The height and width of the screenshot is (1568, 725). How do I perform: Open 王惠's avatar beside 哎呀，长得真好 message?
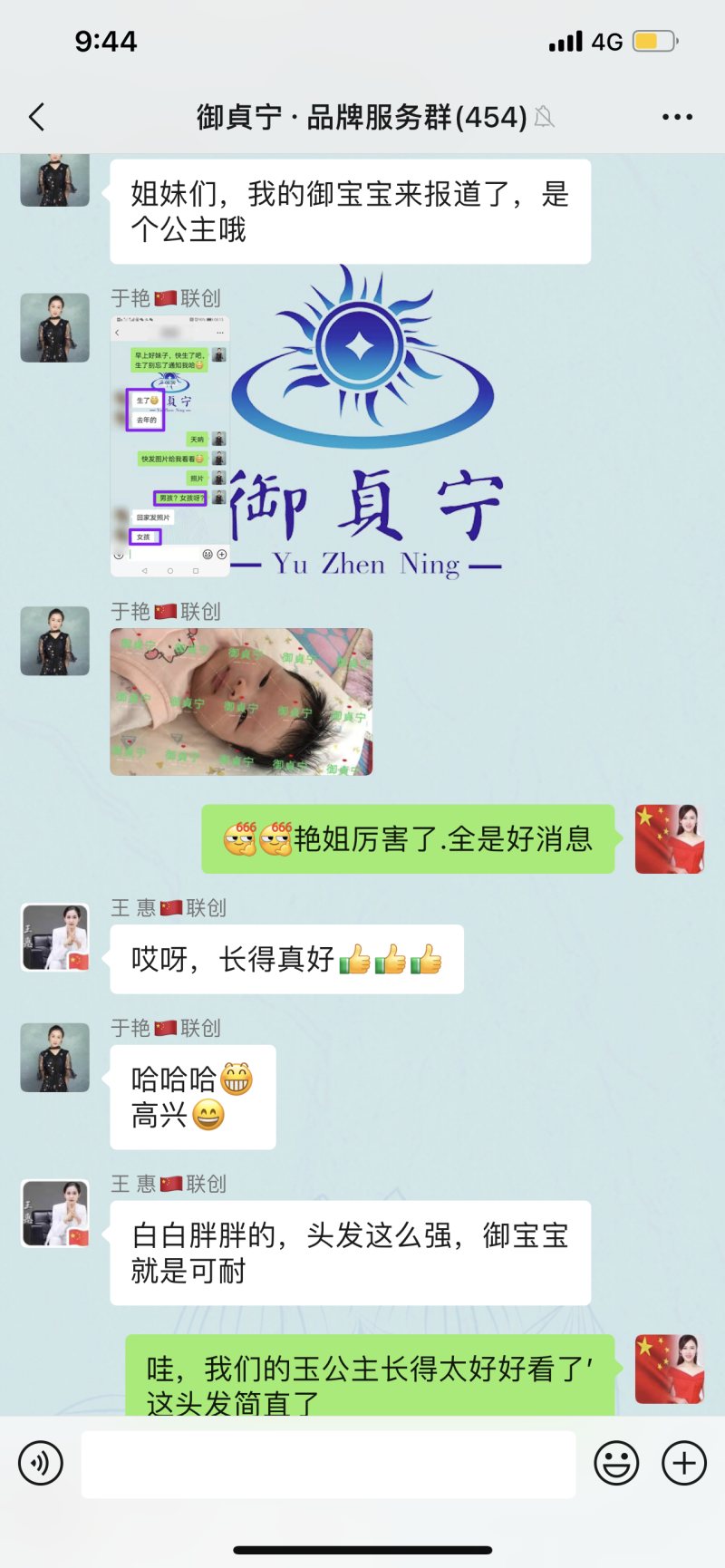pyautogui.click(x=55, y=937)
